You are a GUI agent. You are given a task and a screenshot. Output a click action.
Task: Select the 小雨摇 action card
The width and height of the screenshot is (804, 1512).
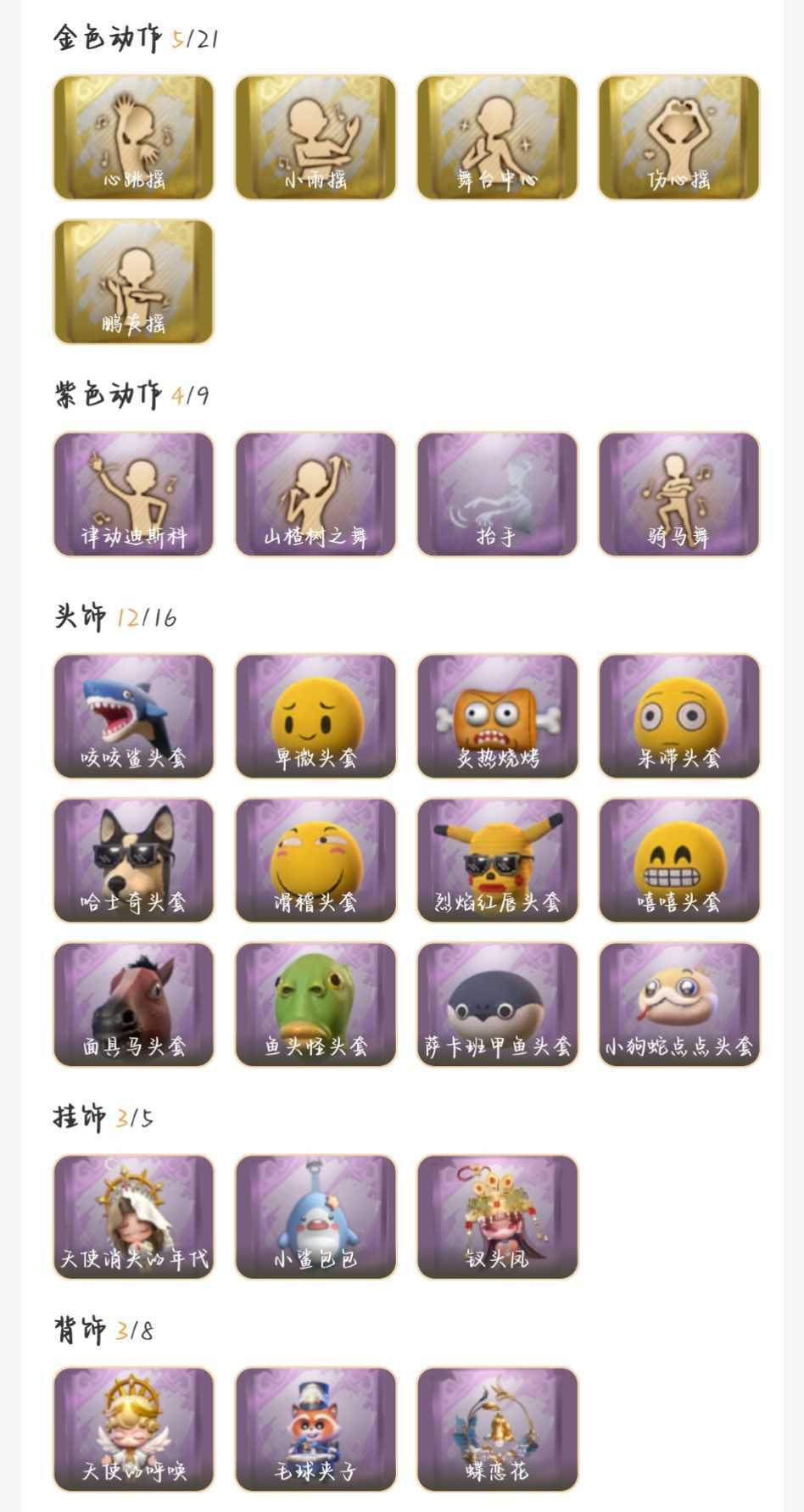coord(315,137)
